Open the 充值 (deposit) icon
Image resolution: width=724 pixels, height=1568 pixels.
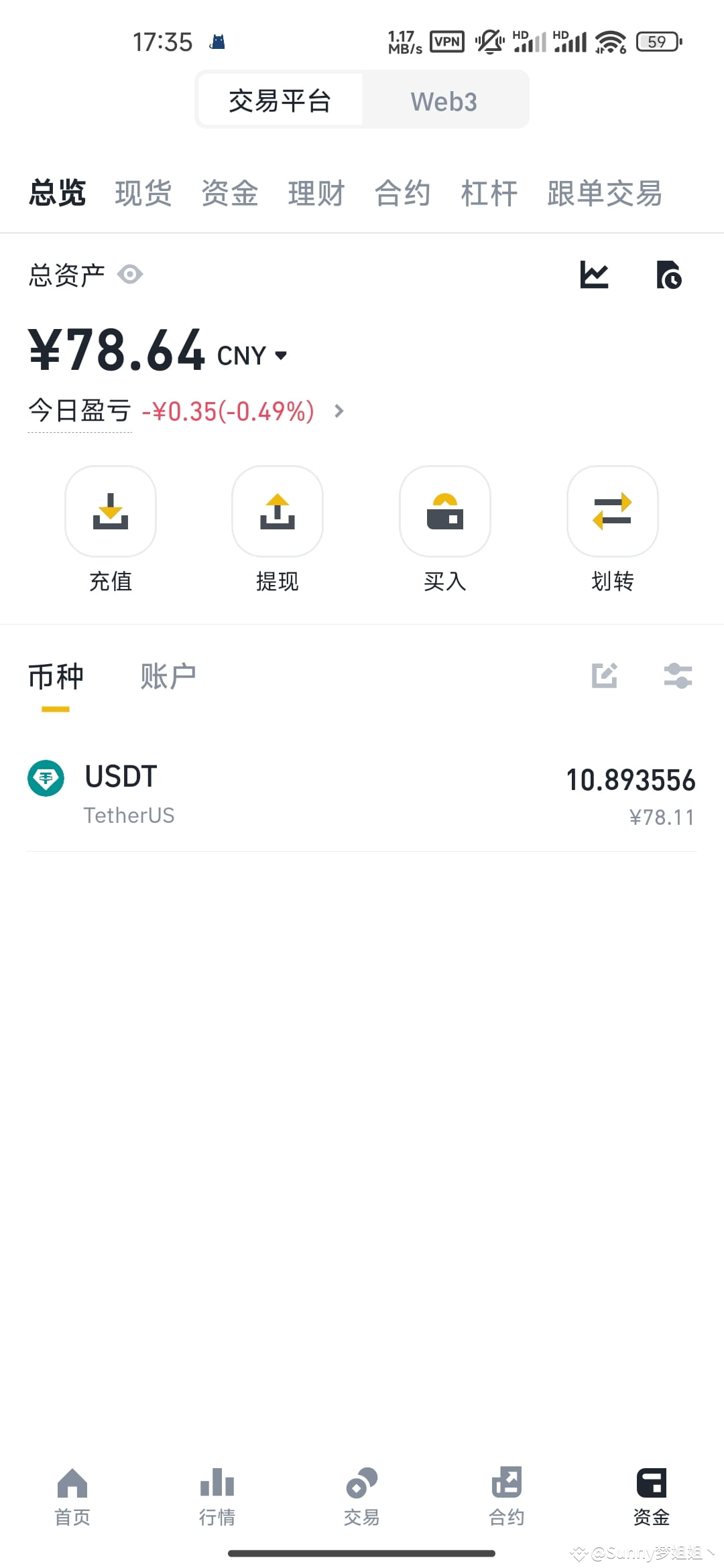111,511
